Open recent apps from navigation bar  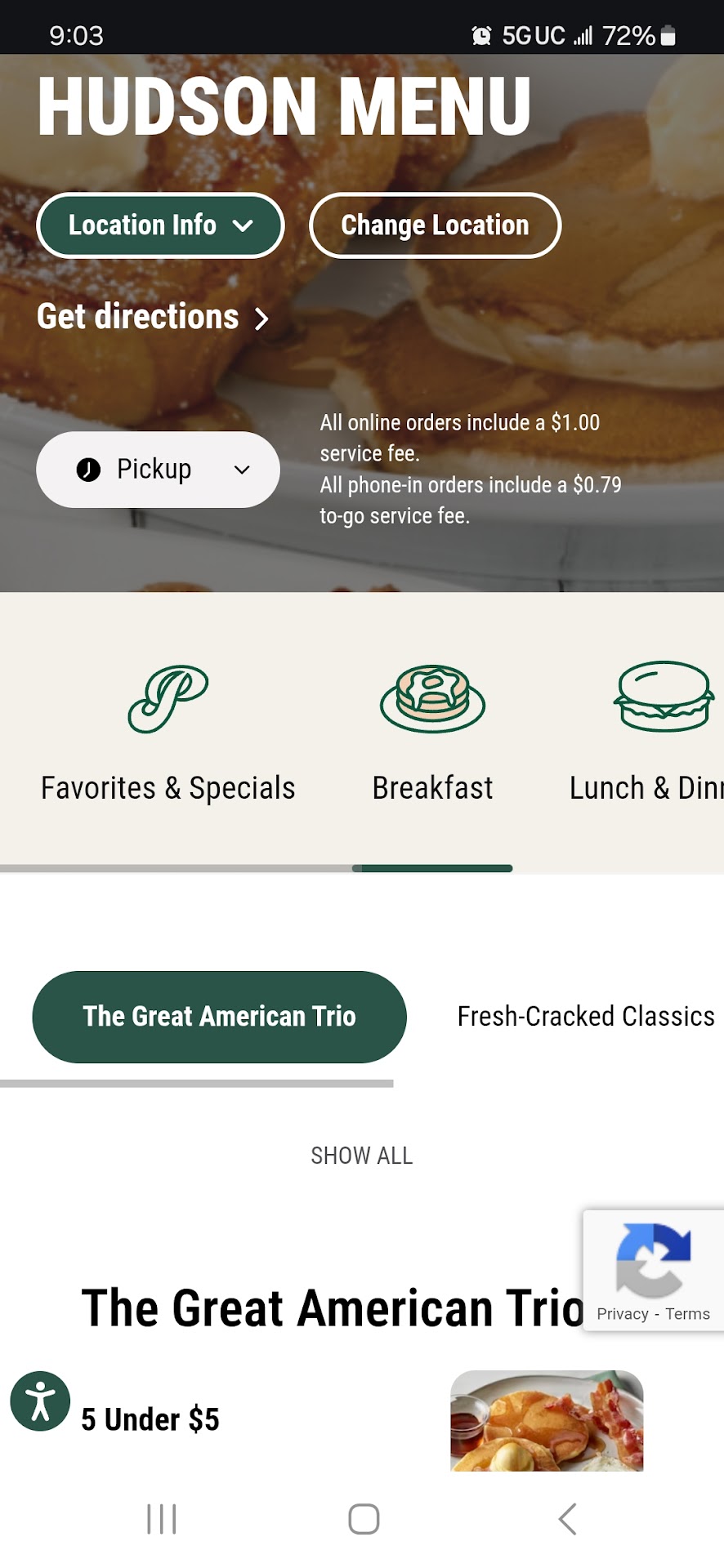161,1519
